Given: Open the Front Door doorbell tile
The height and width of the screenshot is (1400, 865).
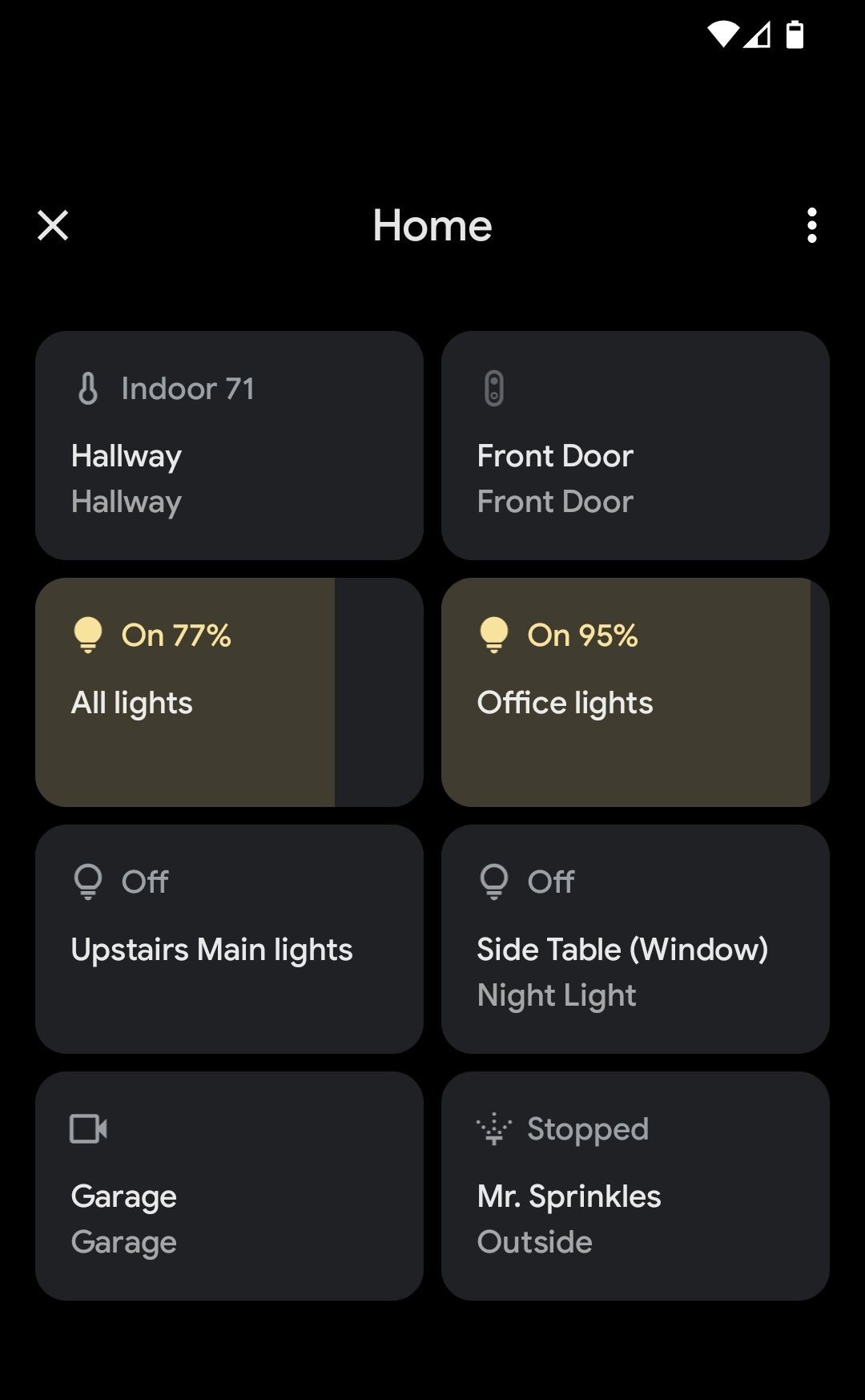Looking at the screenshot, I should pyautogui.click(x=634, y=446).
